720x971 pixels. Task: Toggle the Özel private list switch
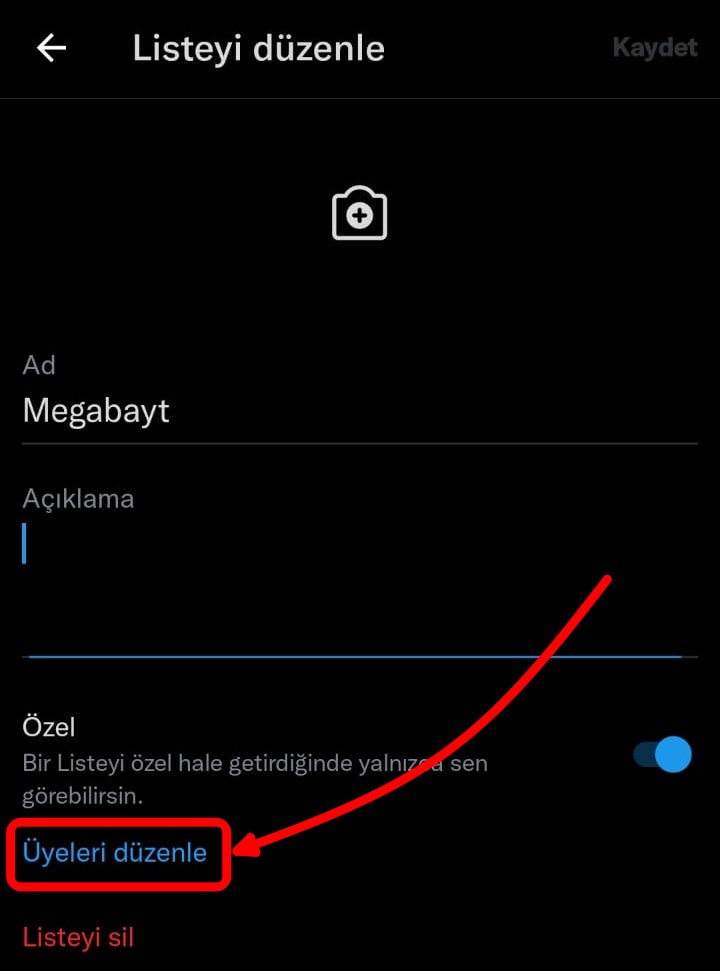tap(663, 755)
